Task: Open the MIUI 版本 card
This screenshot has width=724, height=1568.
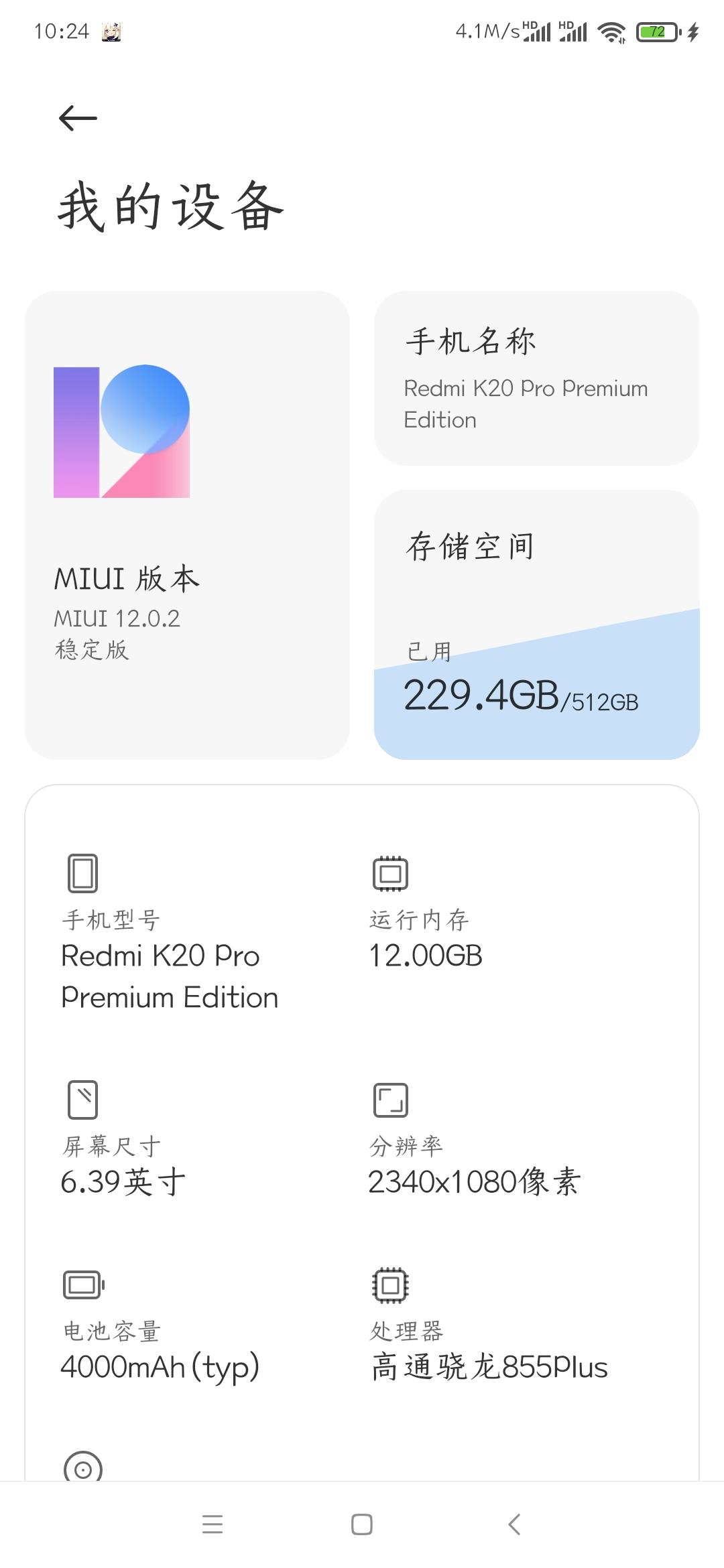Action: pyautogui.click(x=187, y=525)
